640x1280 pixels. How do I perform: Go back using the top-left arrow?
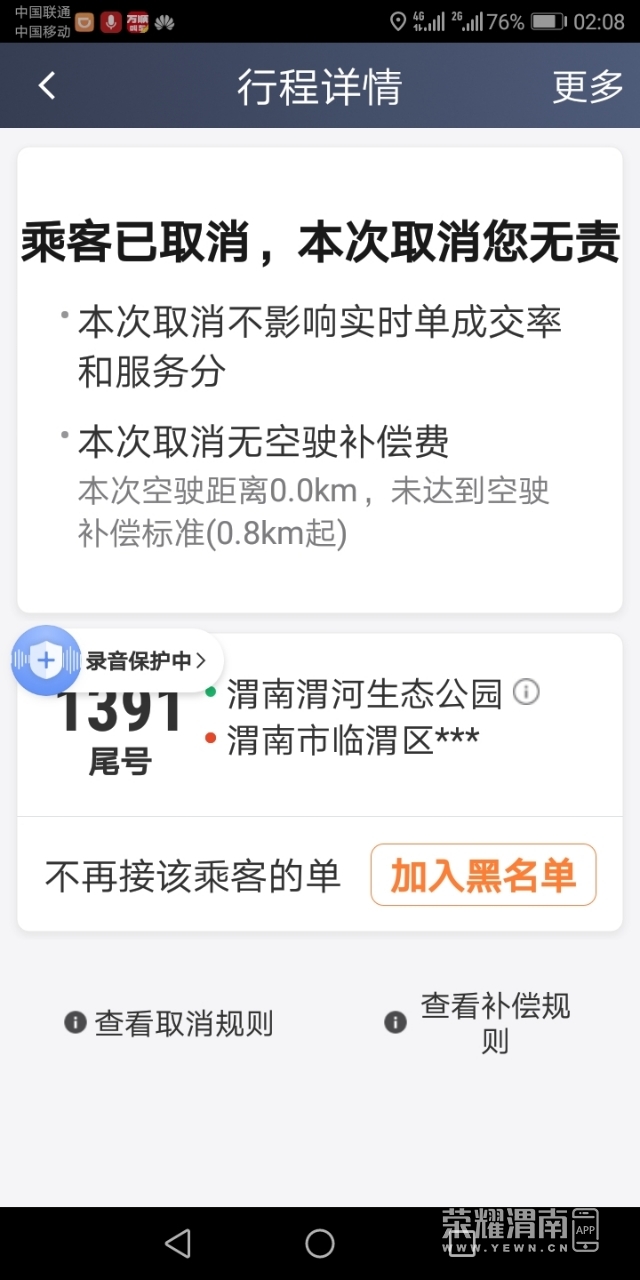[x=46, y=86]
